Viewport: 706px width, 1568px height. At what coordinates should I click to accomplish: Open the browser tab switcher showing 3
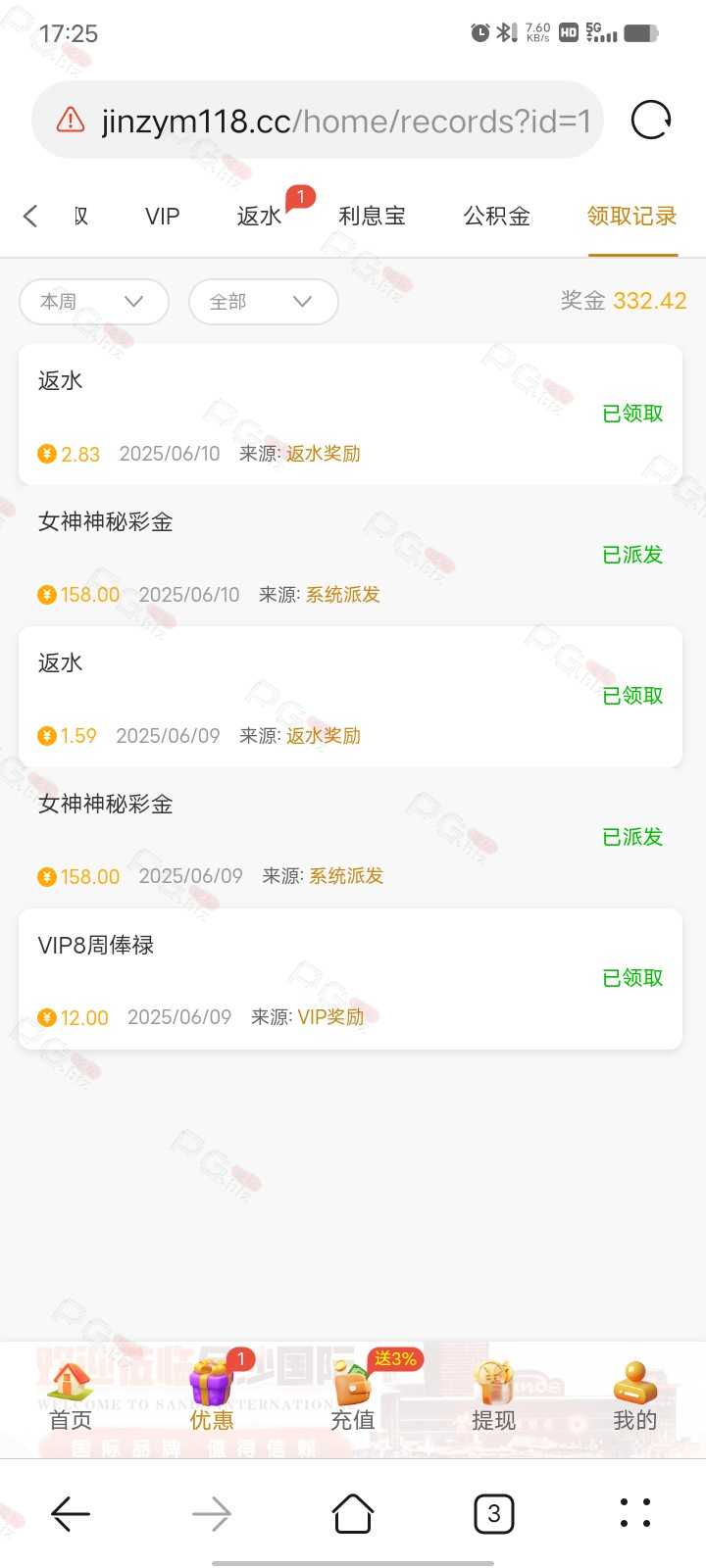494,1514
